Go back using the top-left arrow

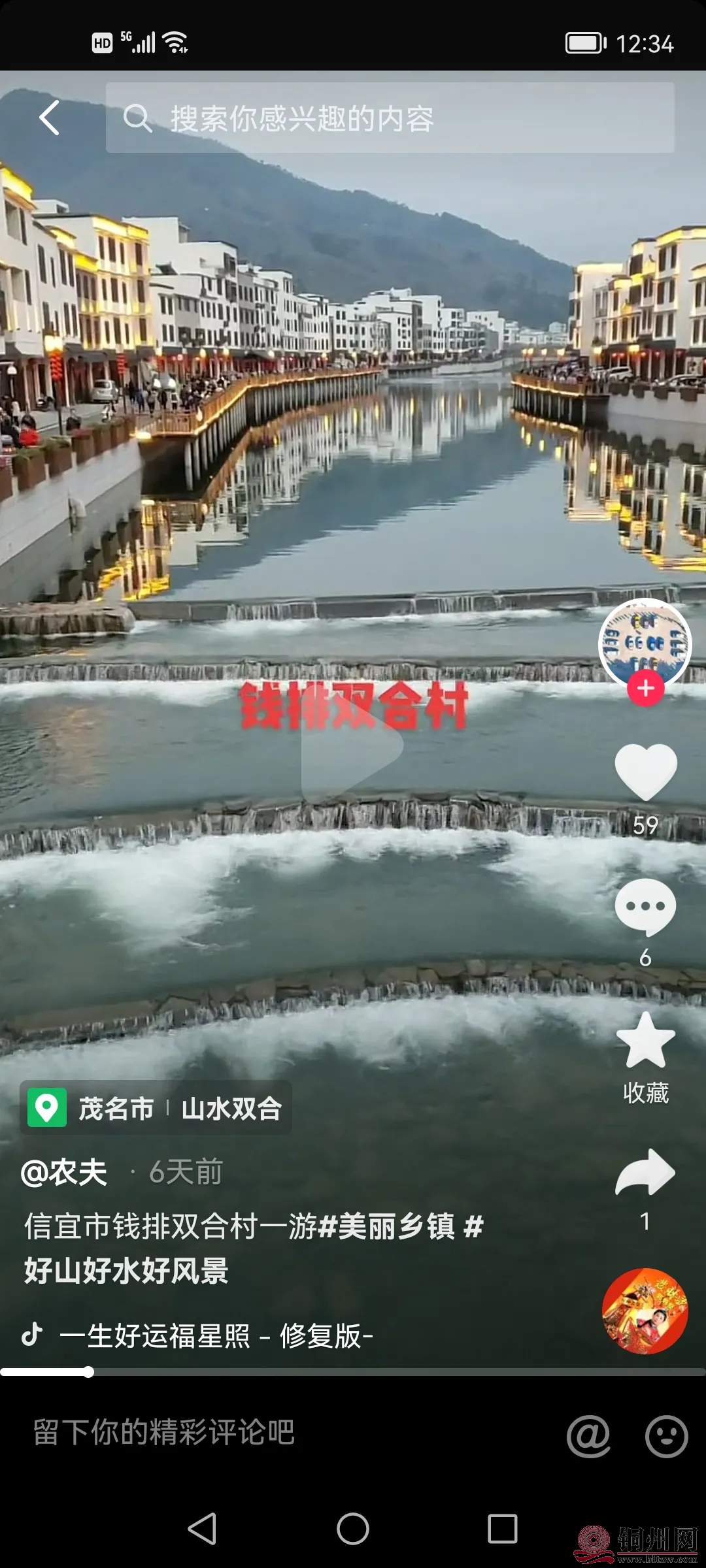click(50, 118)
